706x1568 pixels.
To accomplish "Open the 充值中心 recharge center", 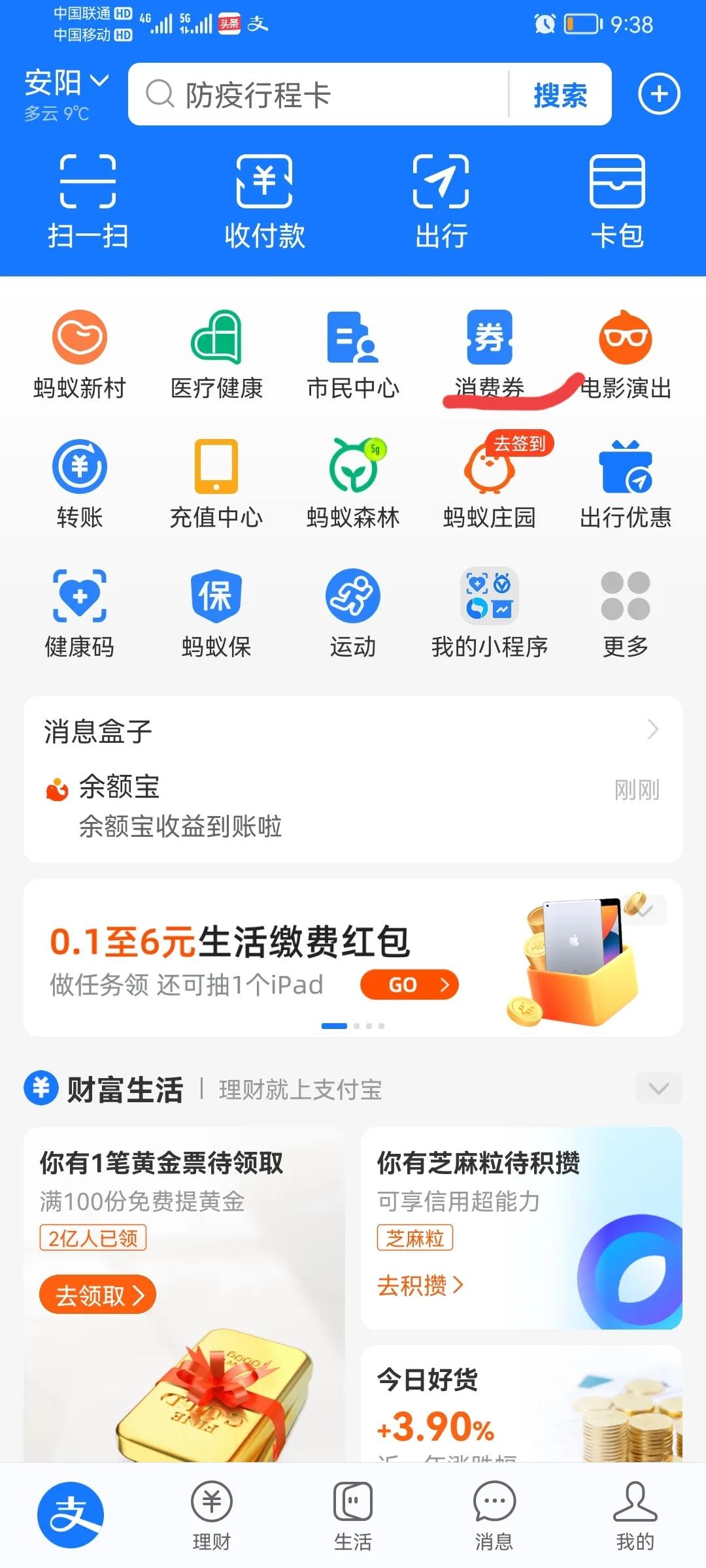I will [216, 480].
